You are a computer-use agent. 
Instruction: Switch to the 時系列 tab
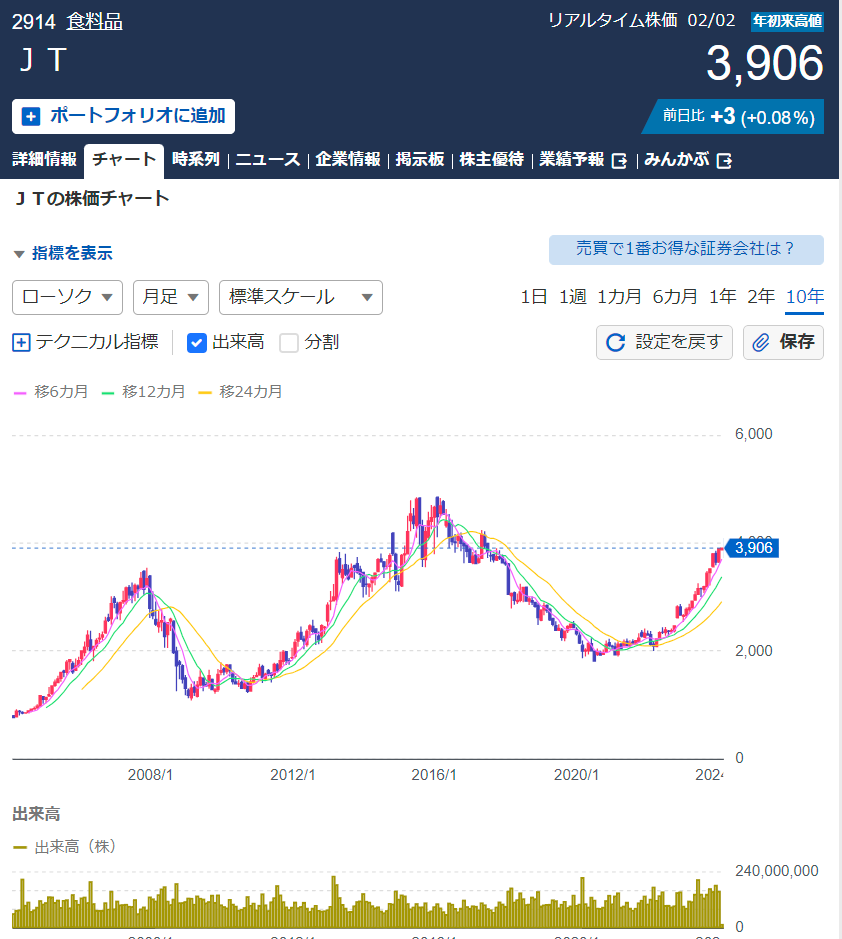193,160
